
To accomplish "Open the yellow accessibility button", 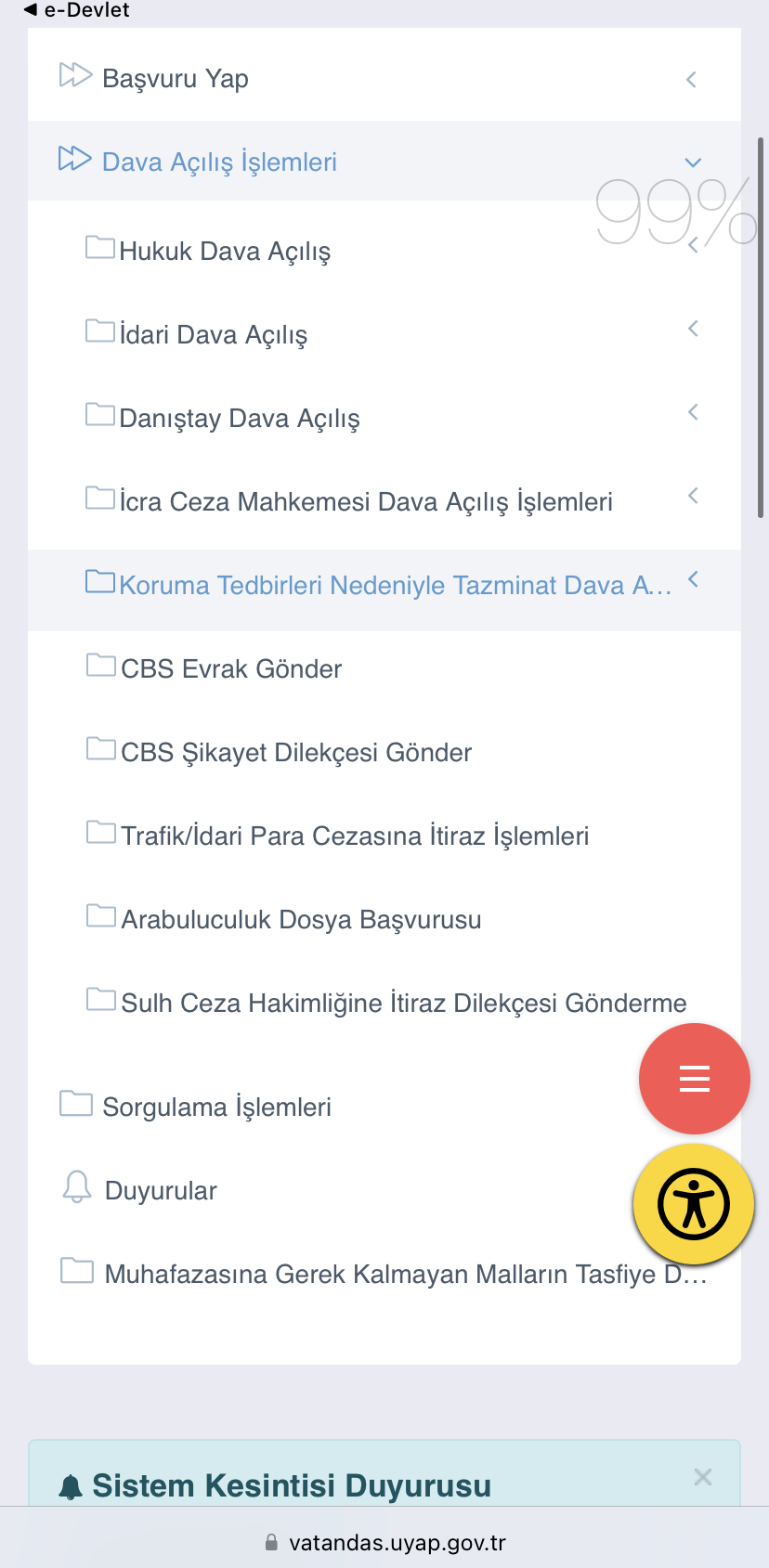I will click(x=693, y=1205).
